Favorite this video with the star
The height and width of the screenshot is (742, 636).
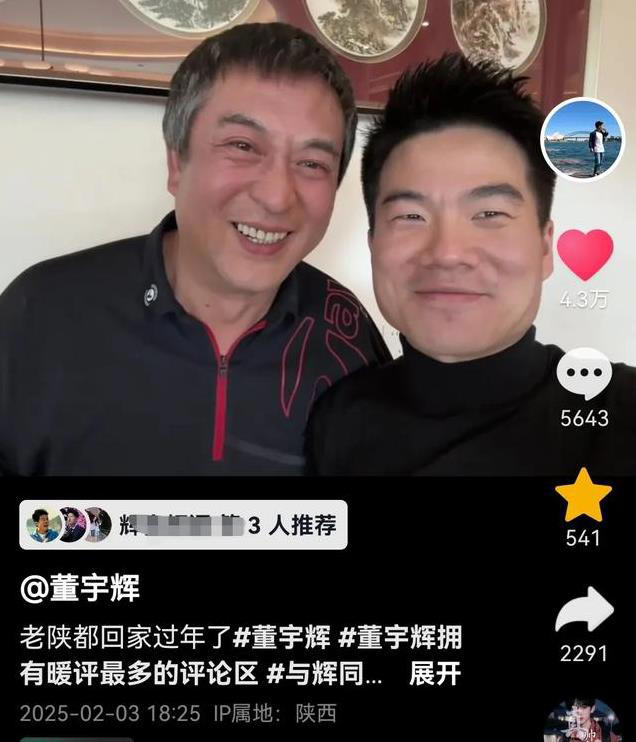tap(583, 495)
